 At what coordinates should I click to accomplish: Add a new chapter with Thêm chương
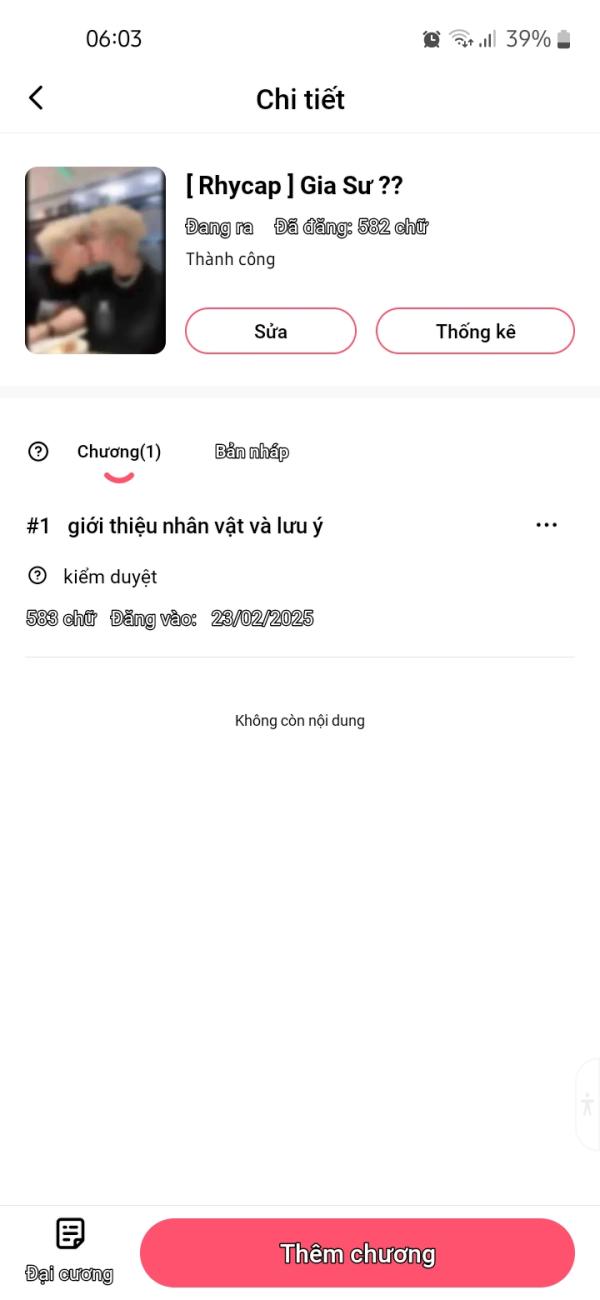coord(357,1253)
